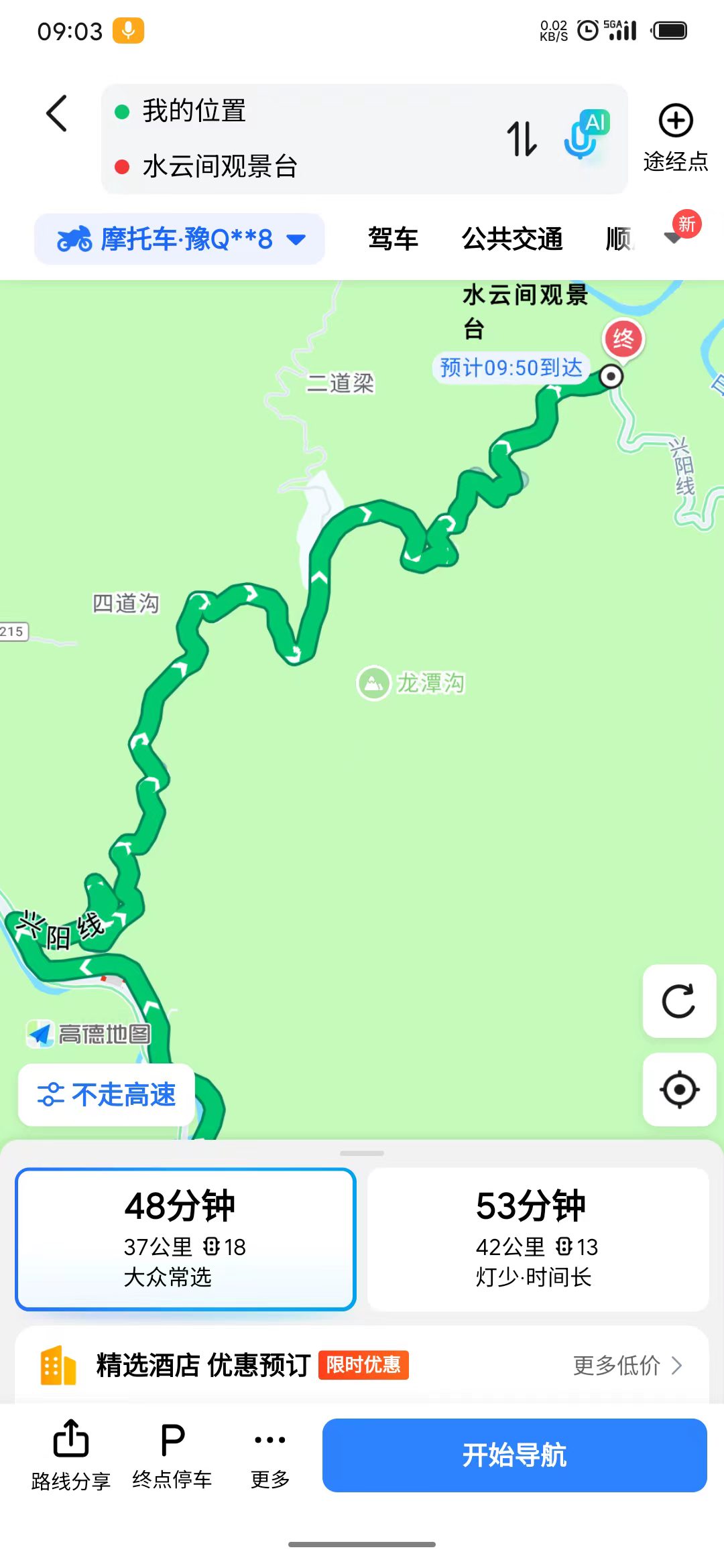Add a 途经点 waypoint
The width and height of the screenshot is (724, 1568).
[x=675, y=138]
